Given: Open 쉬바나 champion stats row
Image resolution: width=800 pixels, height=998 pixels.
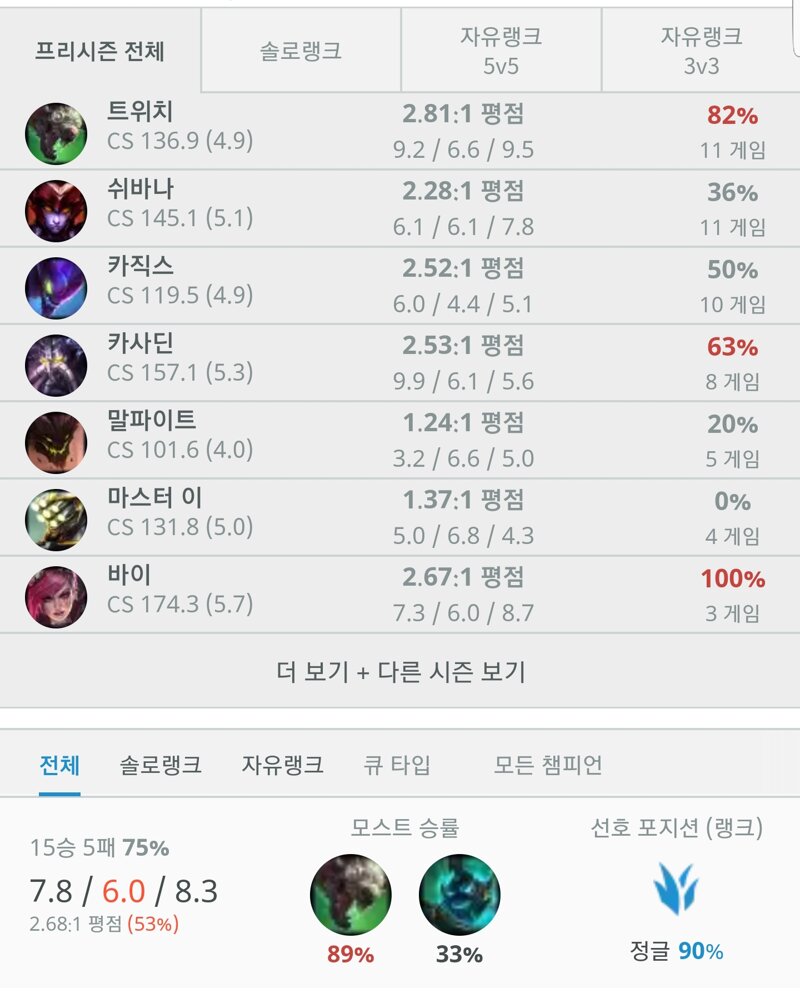Looking at the screenshot, I should [400, 208].
